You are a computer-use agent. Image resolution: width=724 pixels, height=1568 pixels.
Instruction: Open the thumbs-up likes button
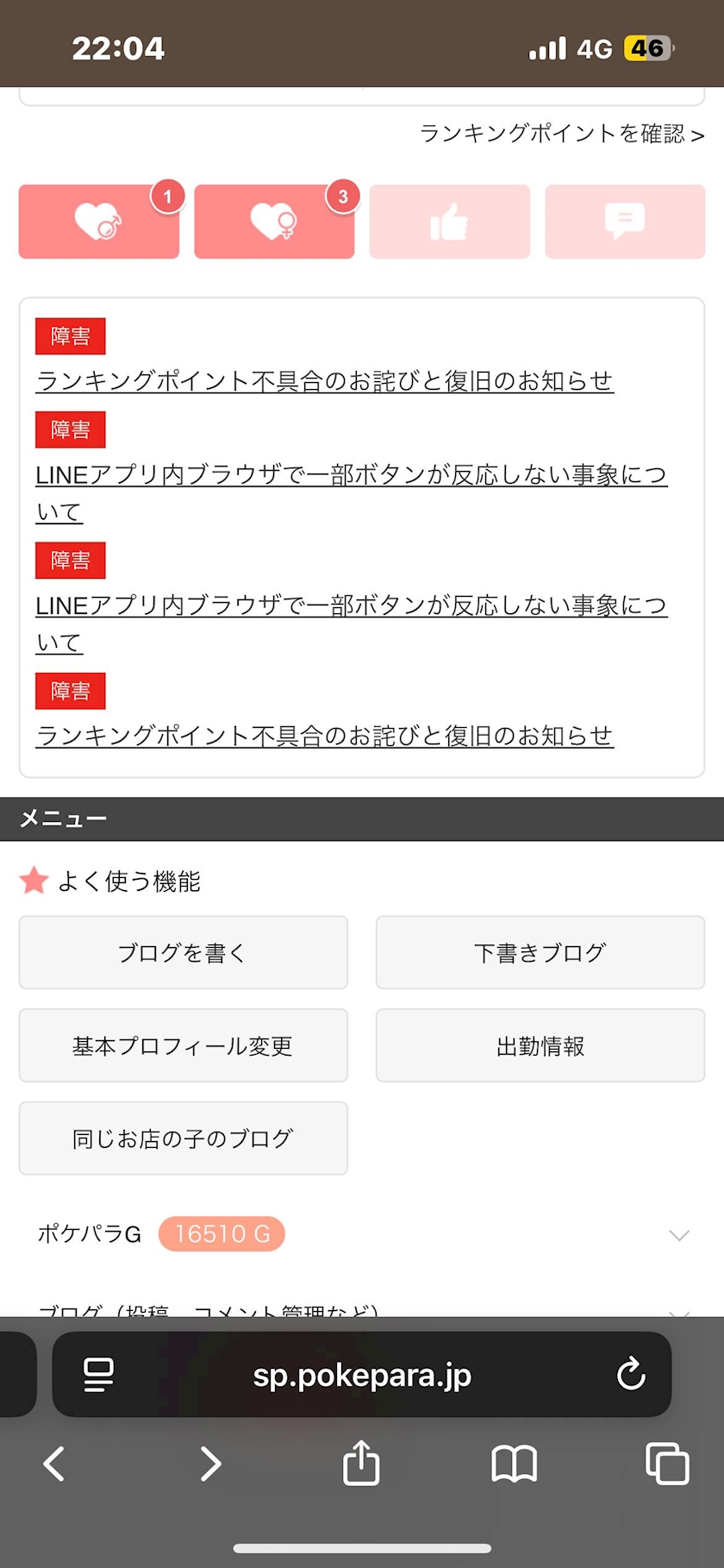coord(450,222)
